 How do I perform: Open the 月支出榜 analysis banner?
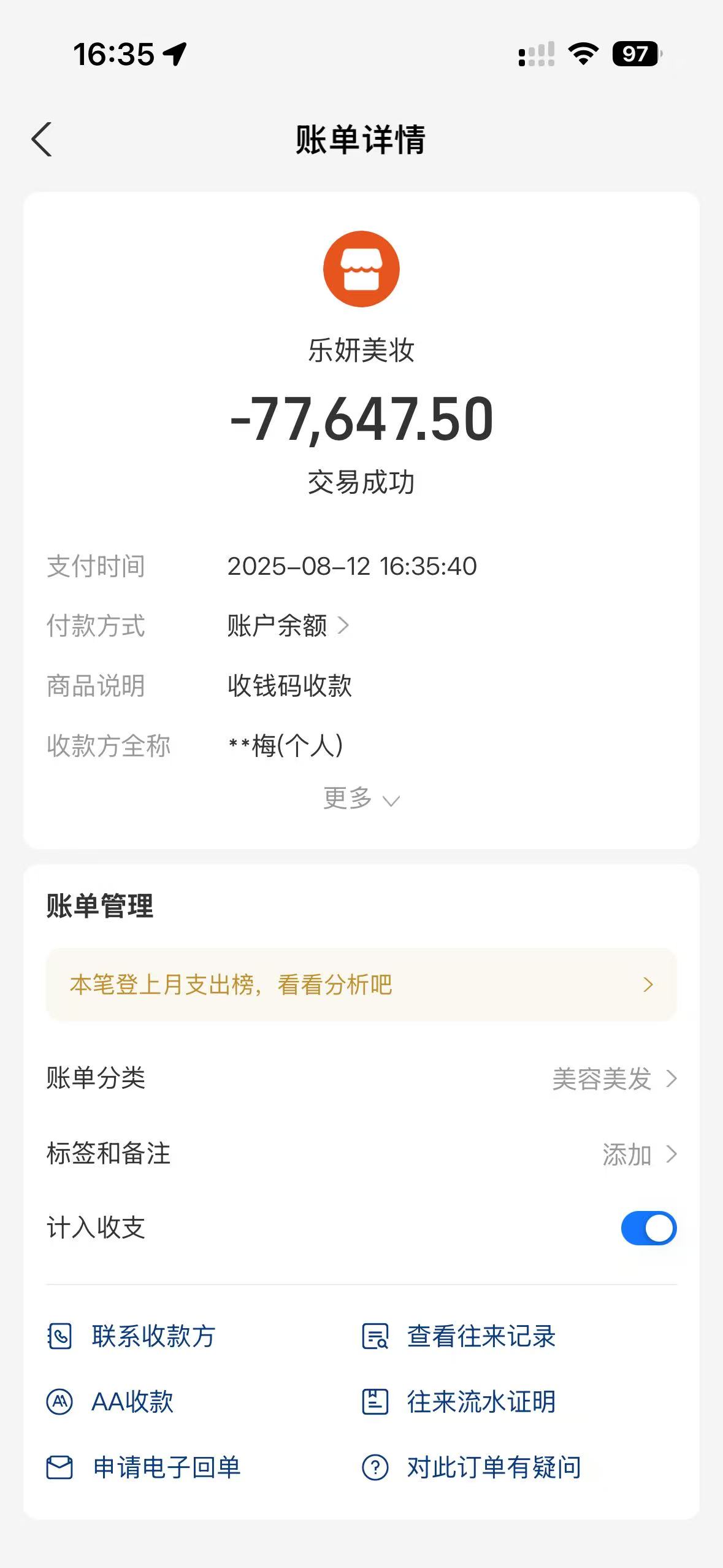361,985
